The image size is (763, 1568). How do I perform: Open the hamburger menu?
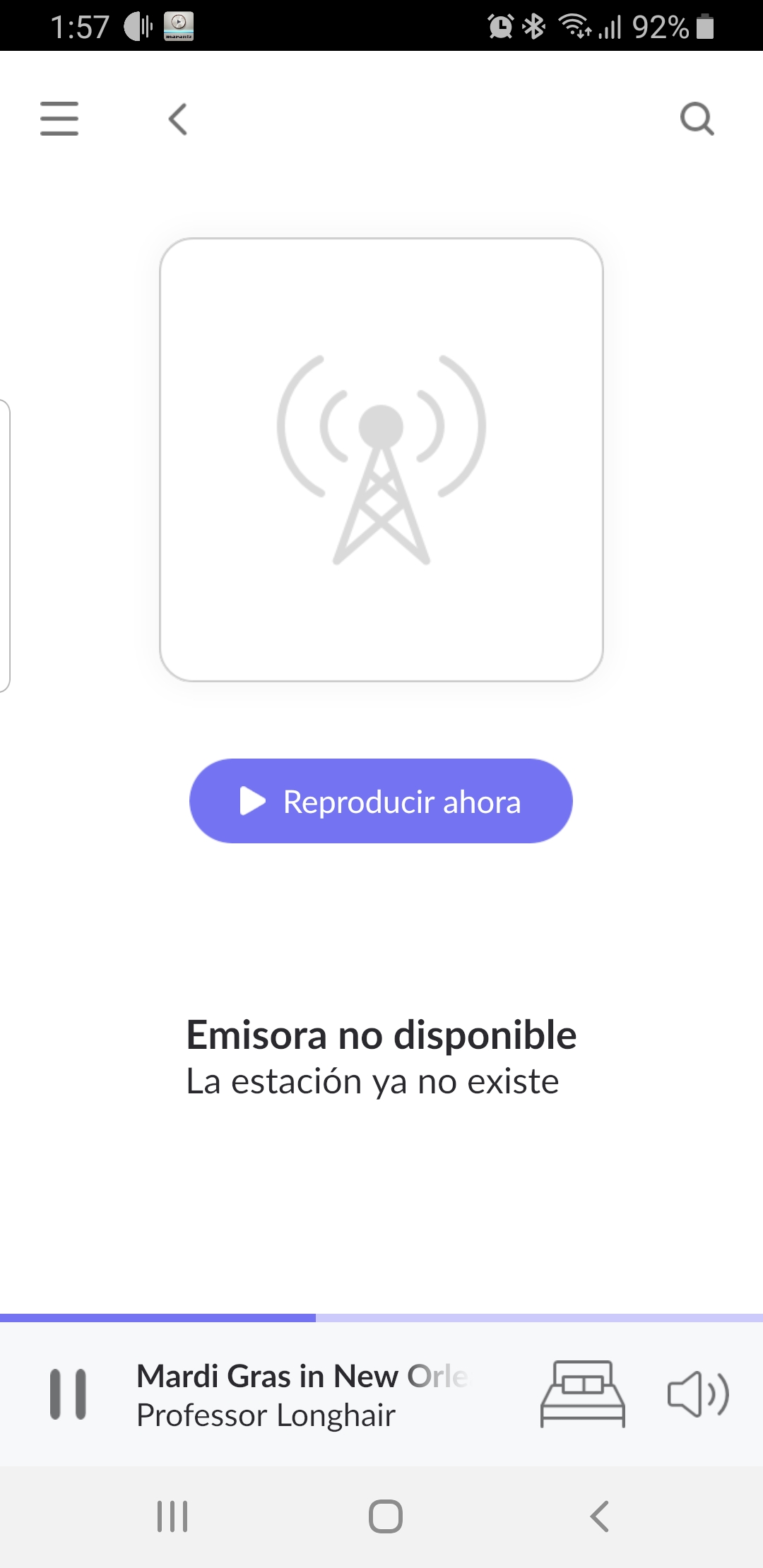coord(59,118)
